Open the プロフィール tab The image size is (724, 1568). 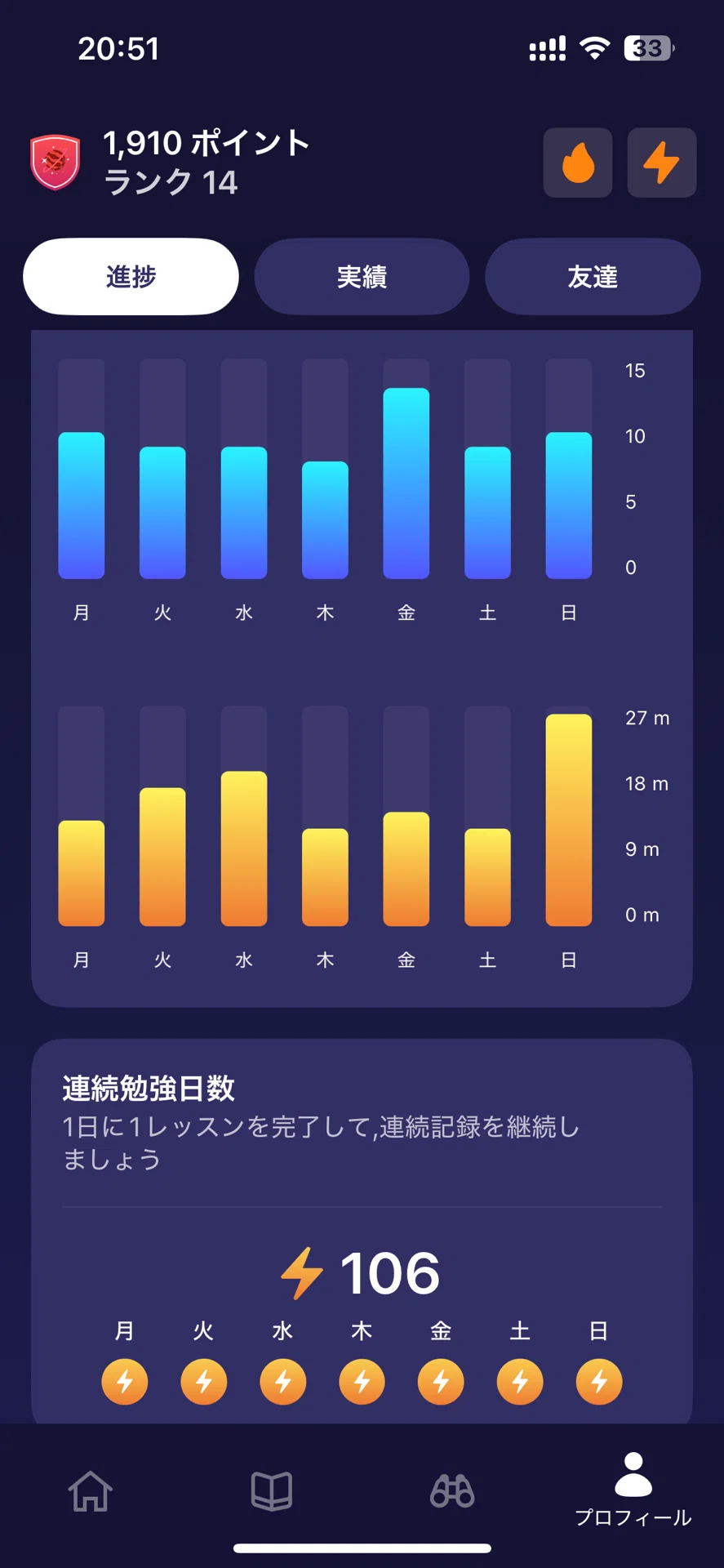pos(633,1490)
